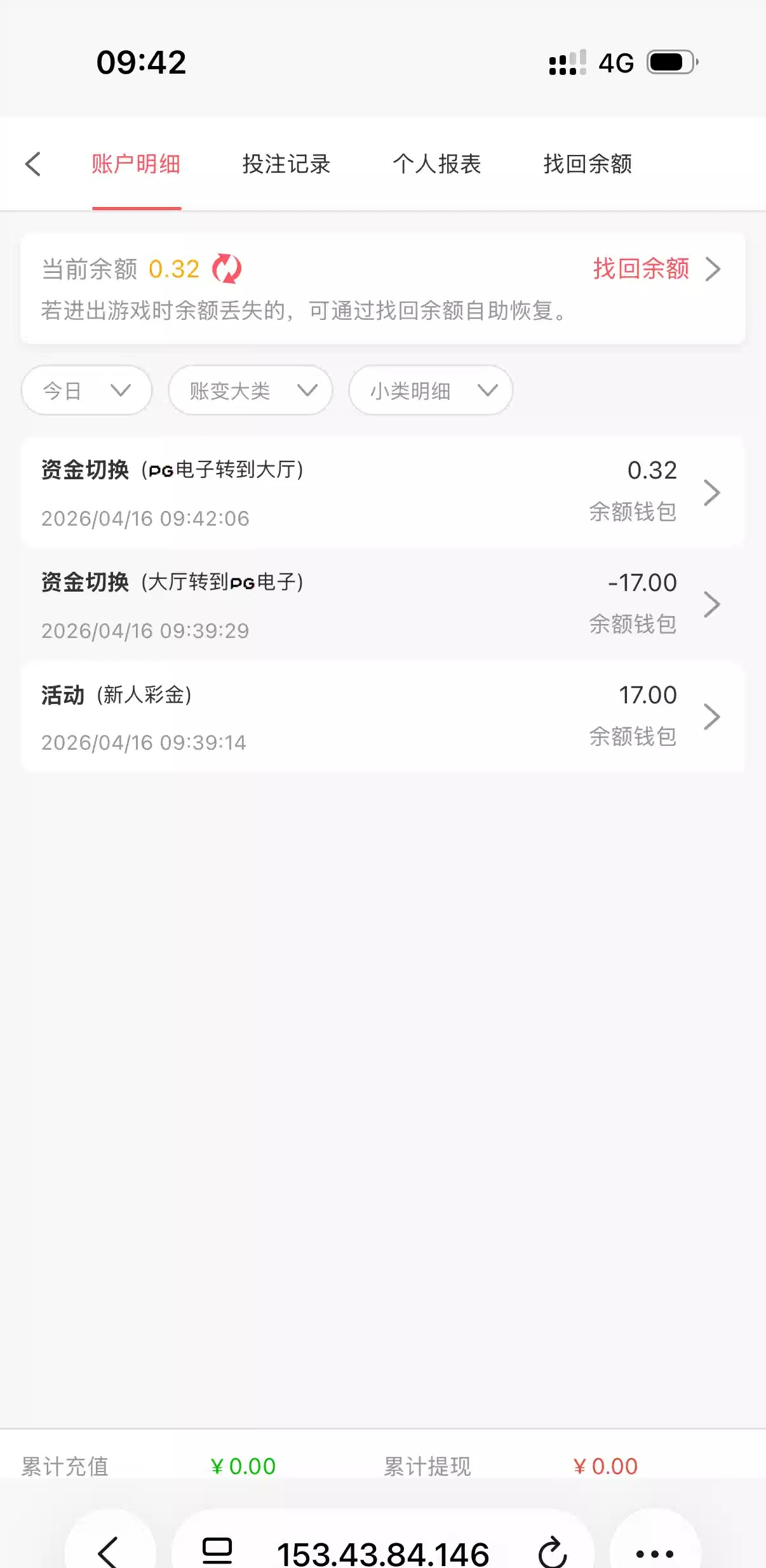
Task: Reload the page in the browser
Action: pos(552,1551)
